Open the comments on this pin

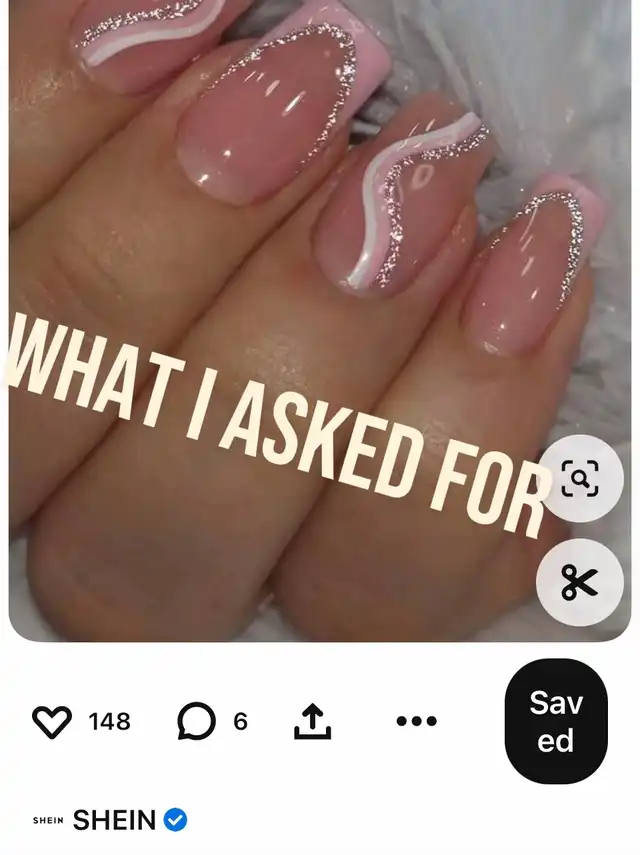point(196,721)
